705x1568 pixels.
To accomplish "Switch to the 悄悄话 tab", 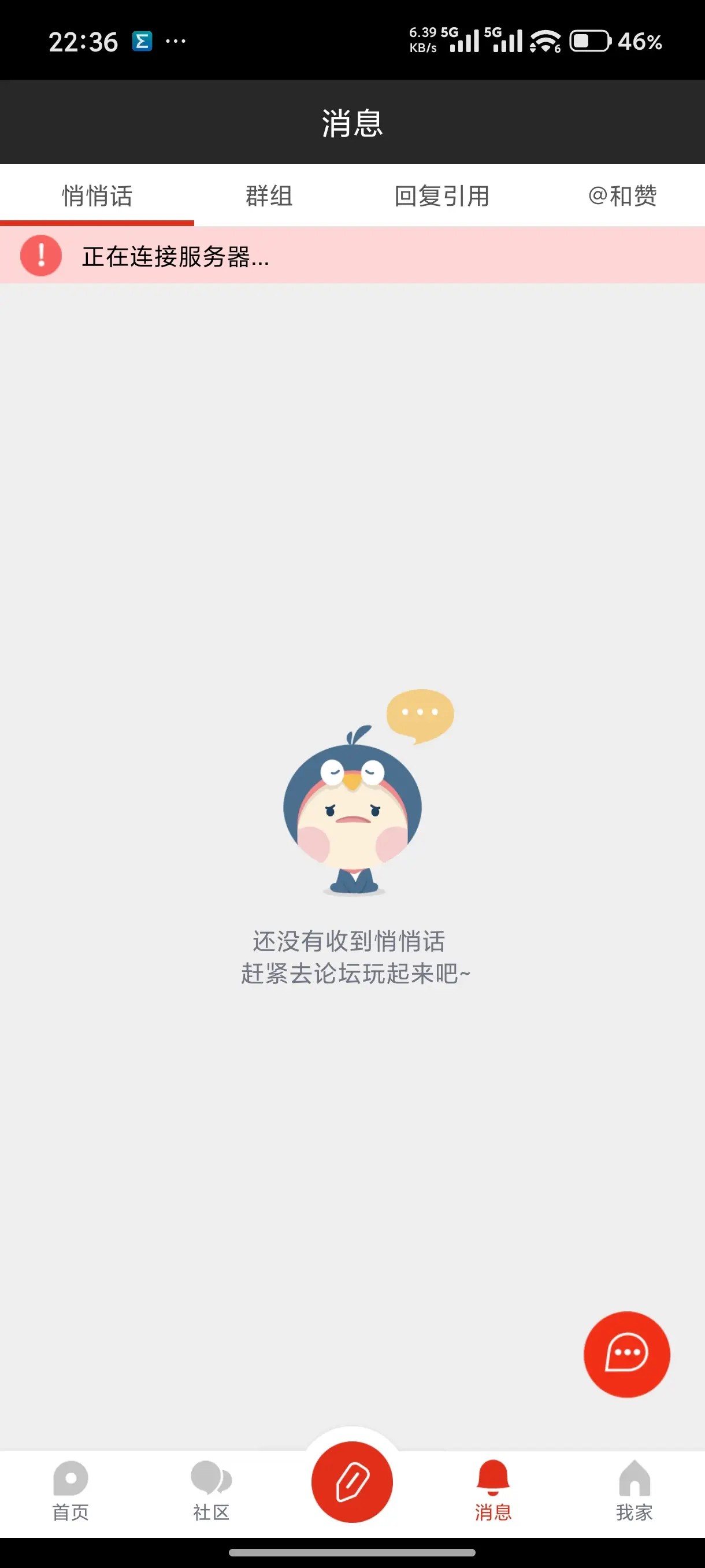I will click(97, 196).
